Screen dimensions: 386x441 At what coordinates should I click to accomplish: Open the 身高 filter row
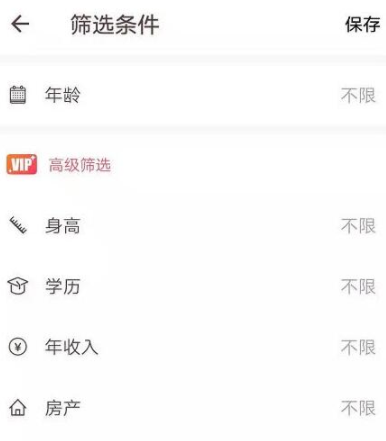(x=193, y=226)
